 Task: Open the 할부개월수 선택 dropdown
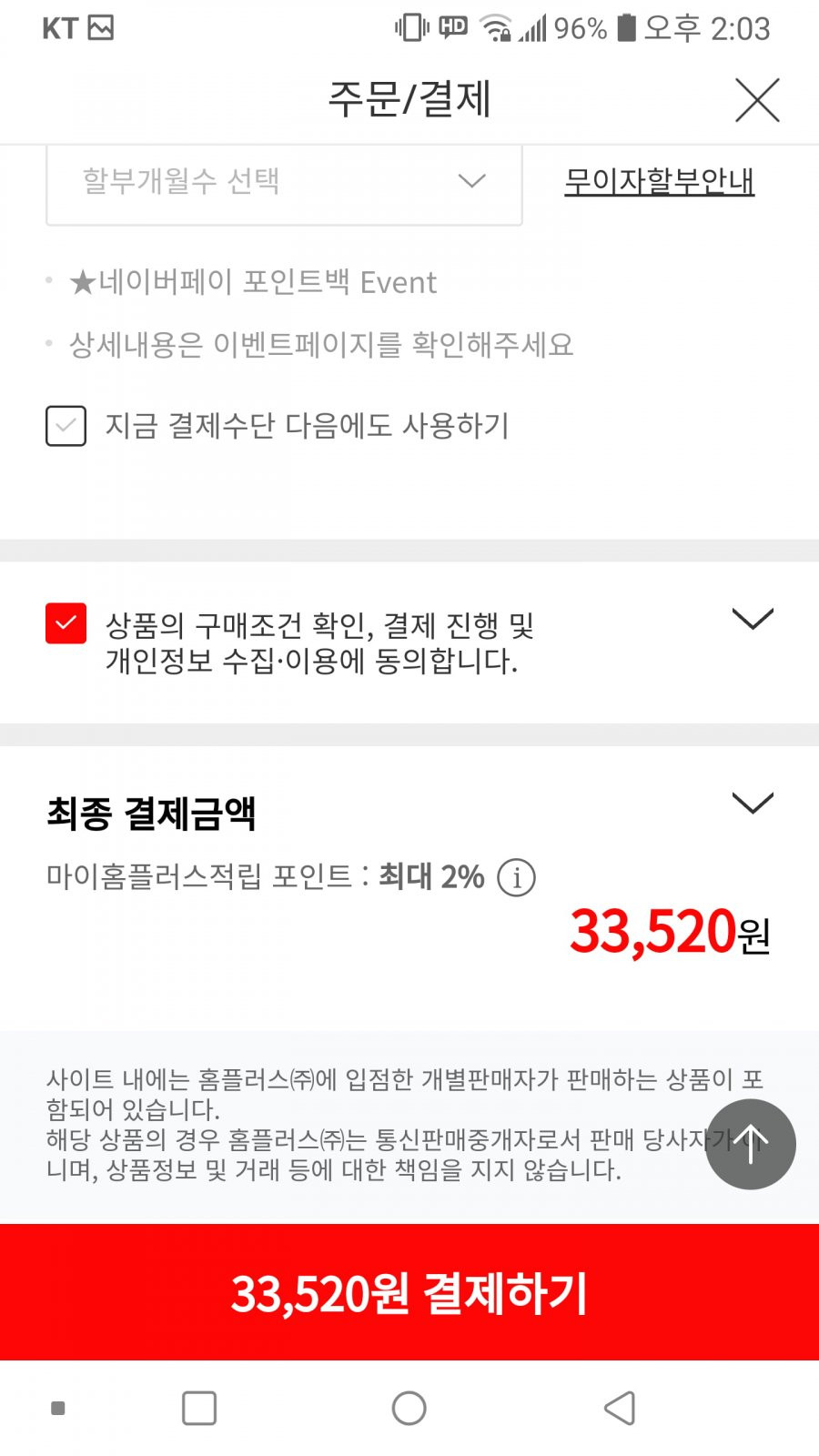coord(284,182)
